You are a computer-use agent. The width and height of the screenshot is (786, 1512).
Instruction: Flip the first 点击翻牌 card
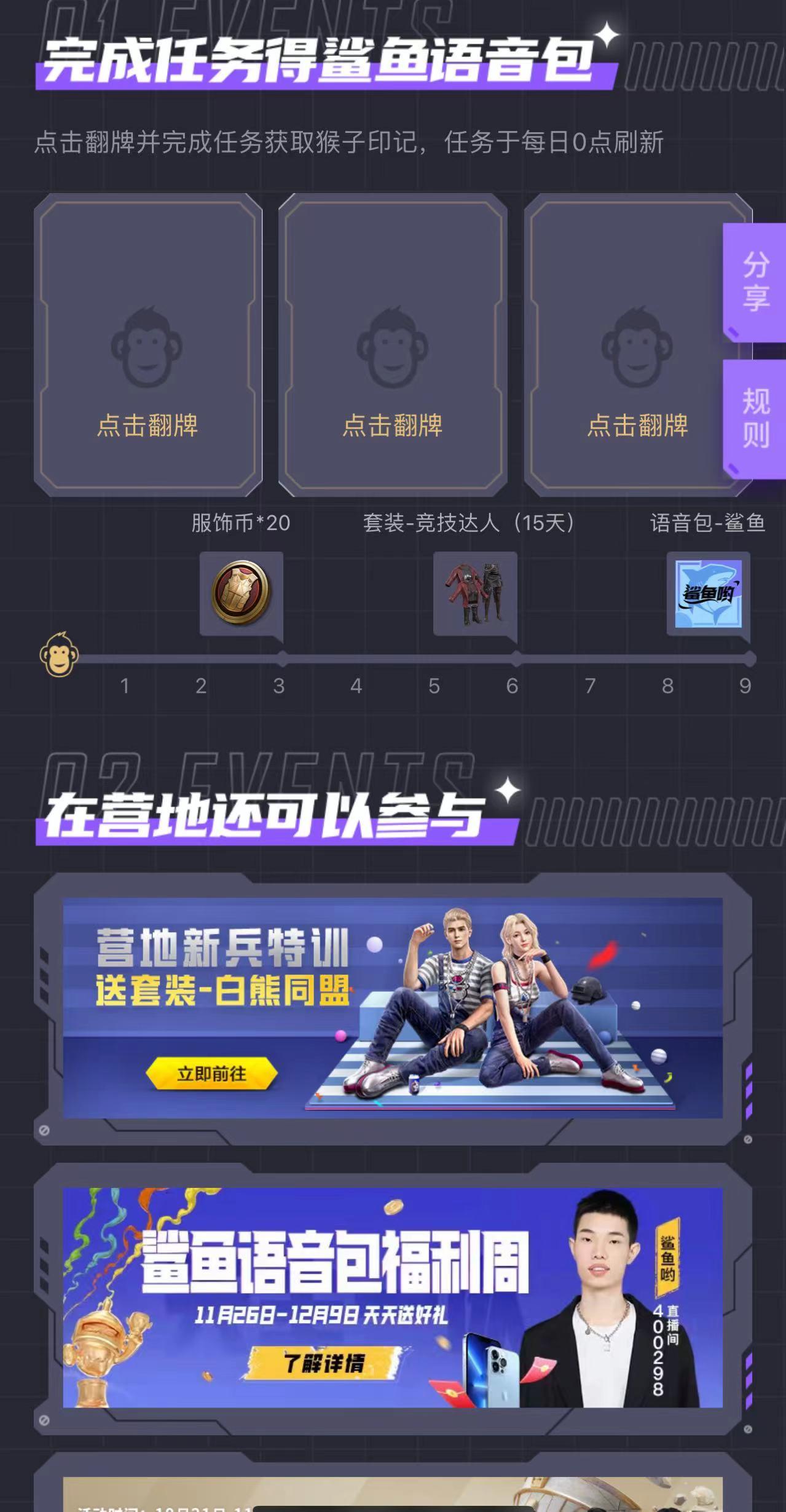[148, 345]
